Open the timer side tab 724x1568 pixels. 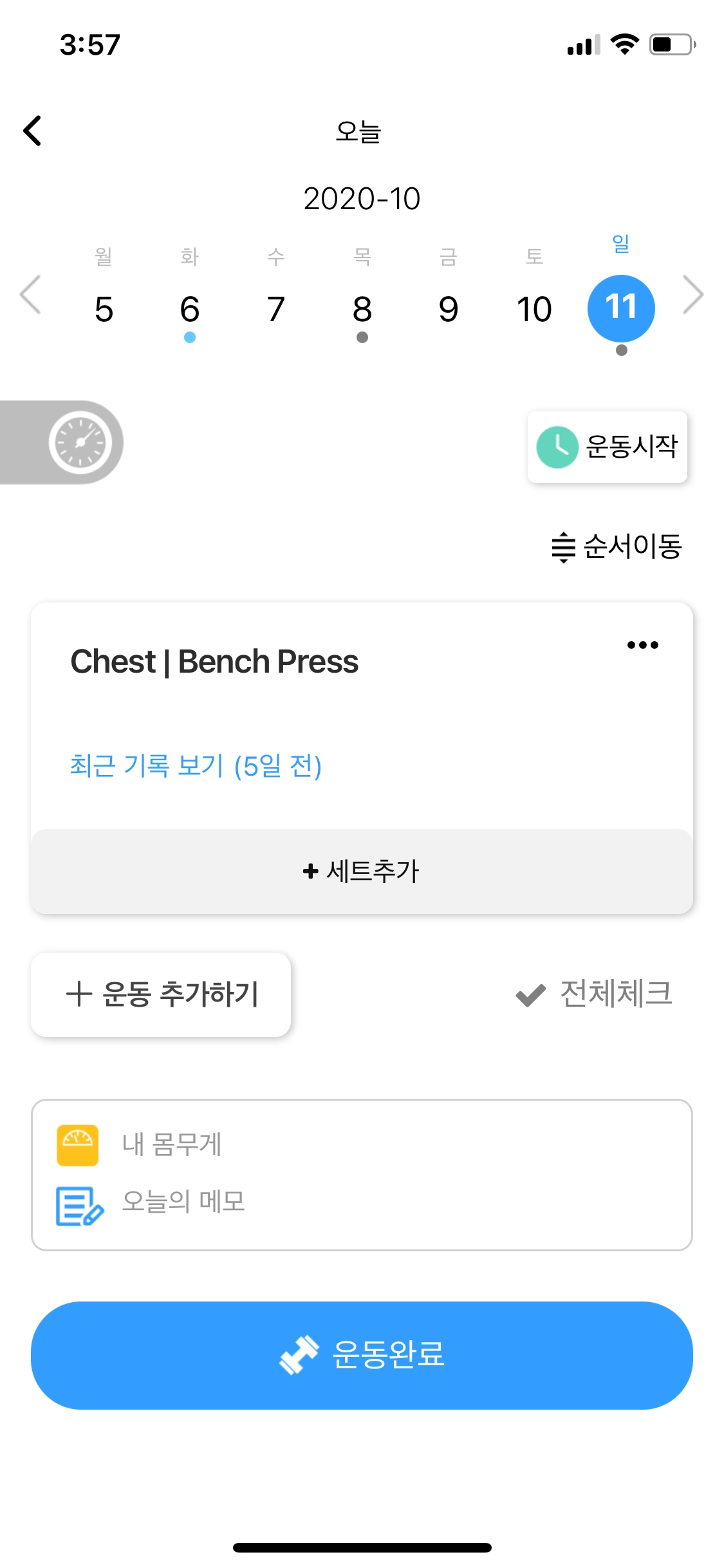click(x=79, y=443)
